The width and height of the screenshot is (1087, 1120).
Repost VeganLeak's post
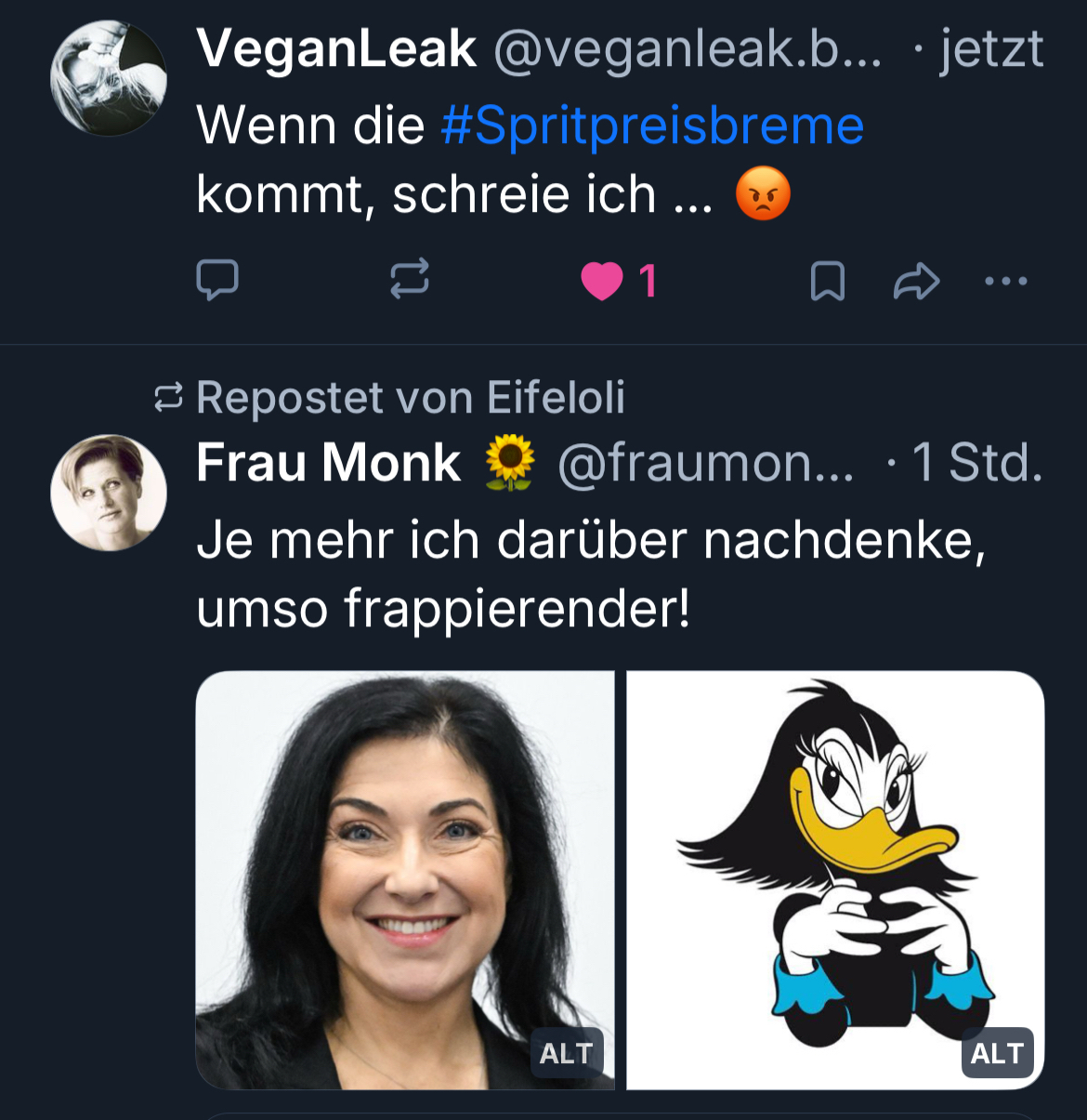tap(409, 279)
